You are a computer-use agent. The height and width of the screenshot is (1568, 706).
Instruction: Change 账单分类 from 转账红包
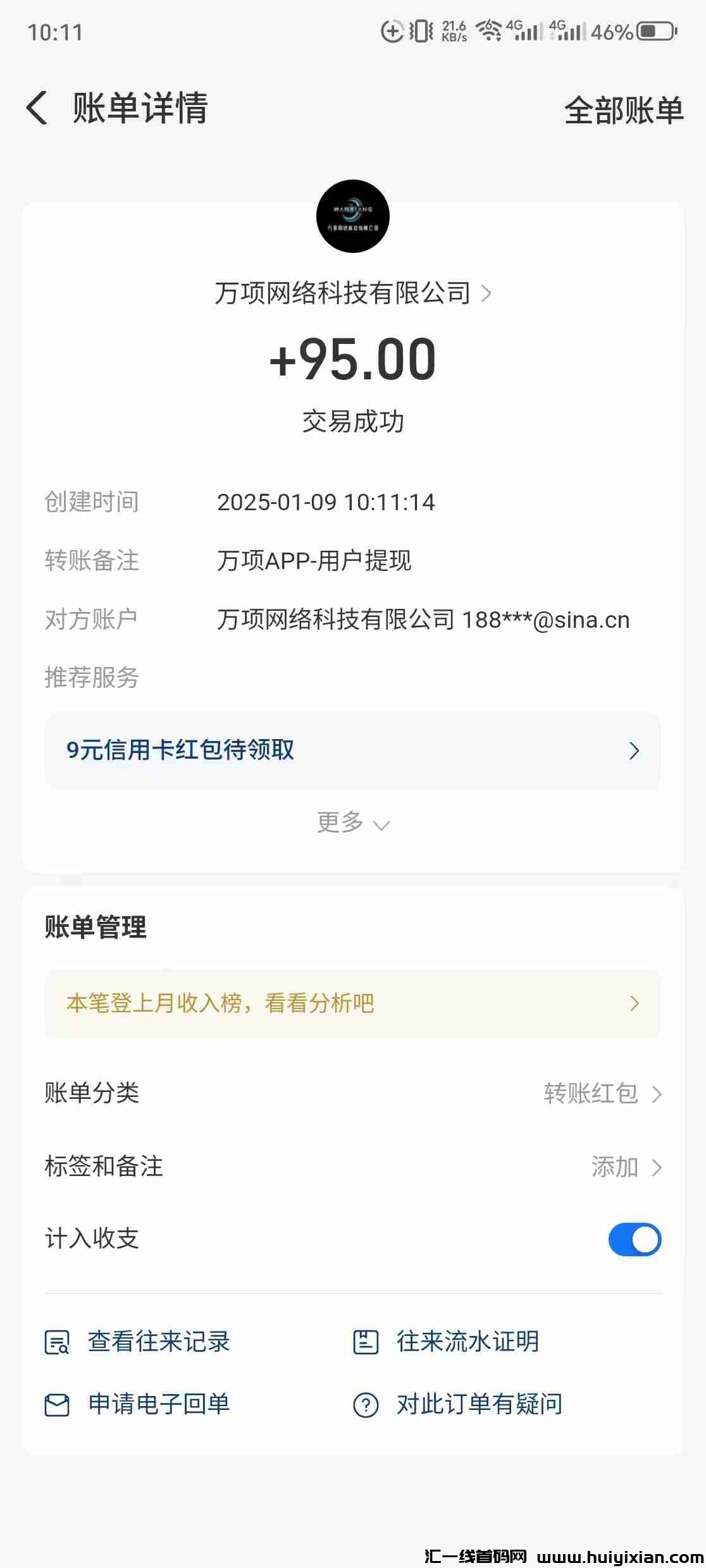tap(601, 1093)
